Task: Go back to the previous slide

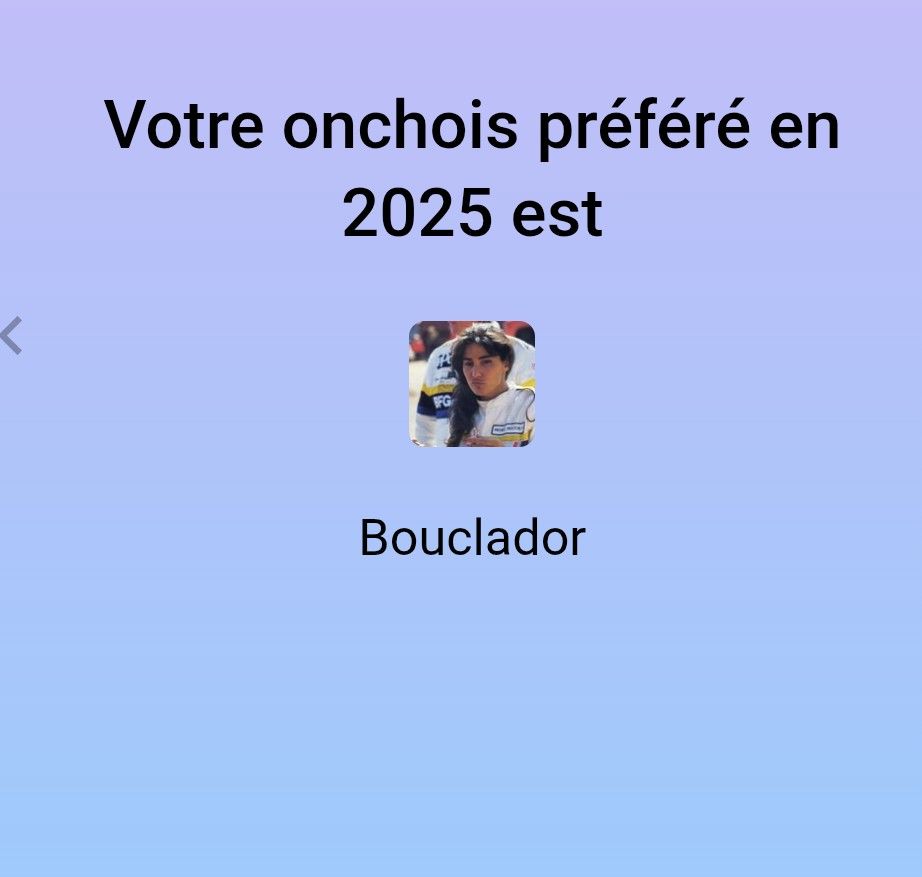Action: pyautogui.click(x=12, y=336)
